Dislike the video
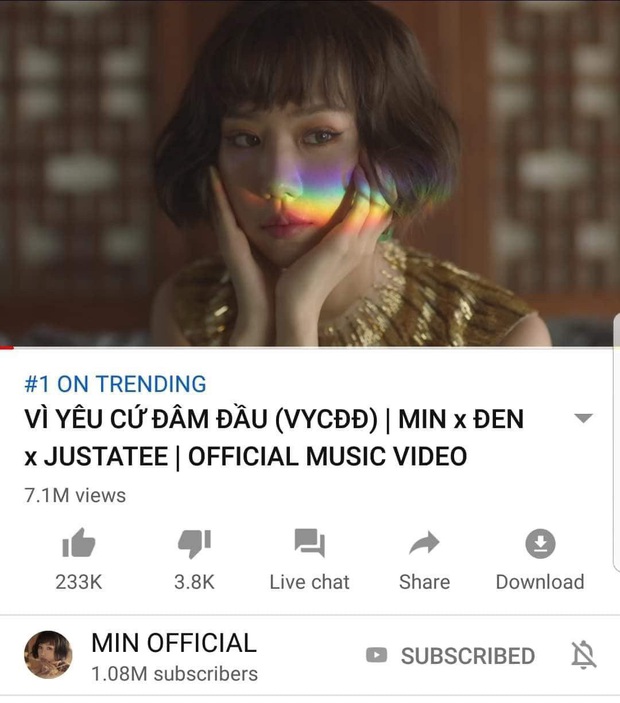620x703 pixels. [x=194, y=545]
